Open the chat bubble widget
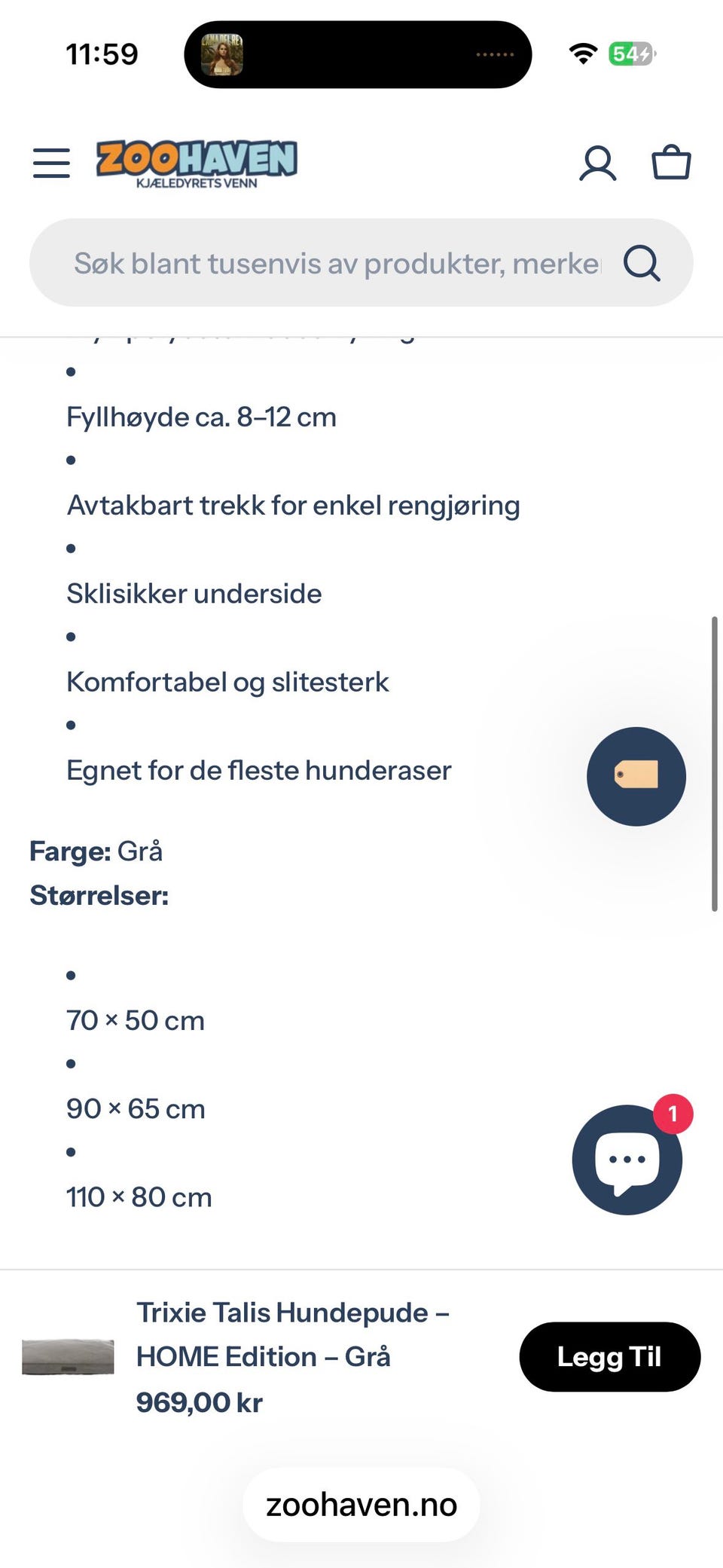 (x=627, y=1160)
